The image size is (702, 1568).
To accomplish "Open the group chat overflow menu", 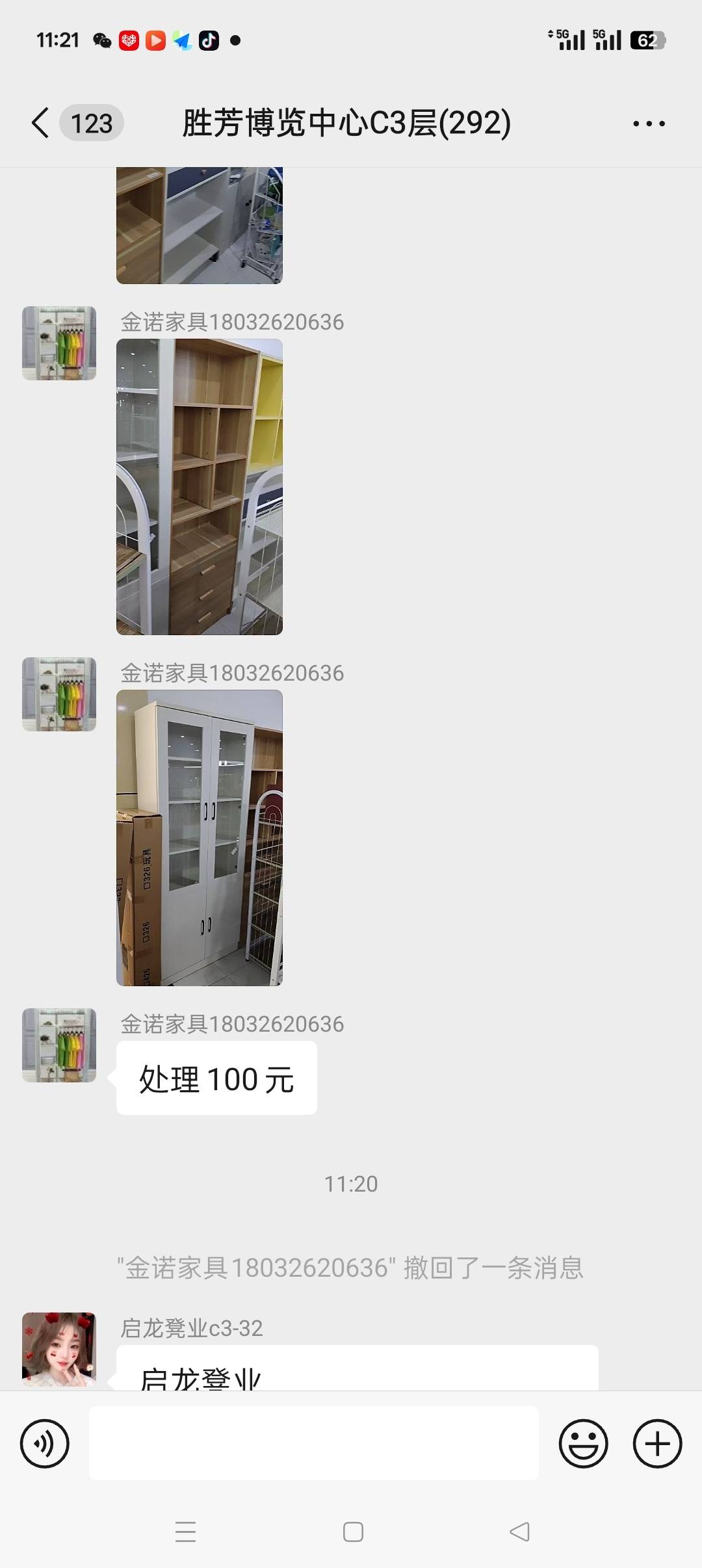I will pos(649,124).
